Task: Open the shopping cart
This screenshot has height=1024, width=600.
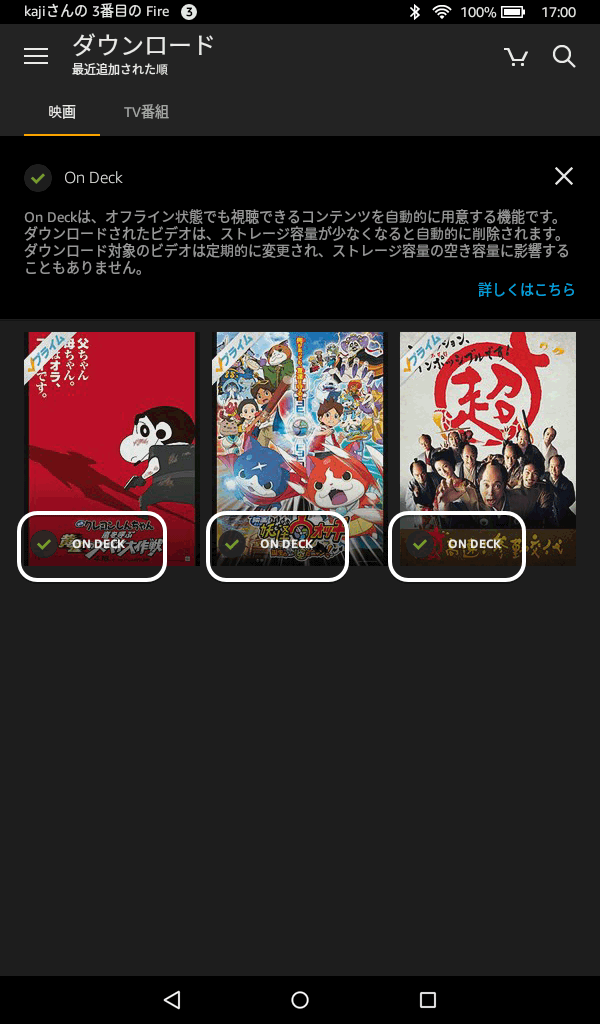Action: [516, 57]
